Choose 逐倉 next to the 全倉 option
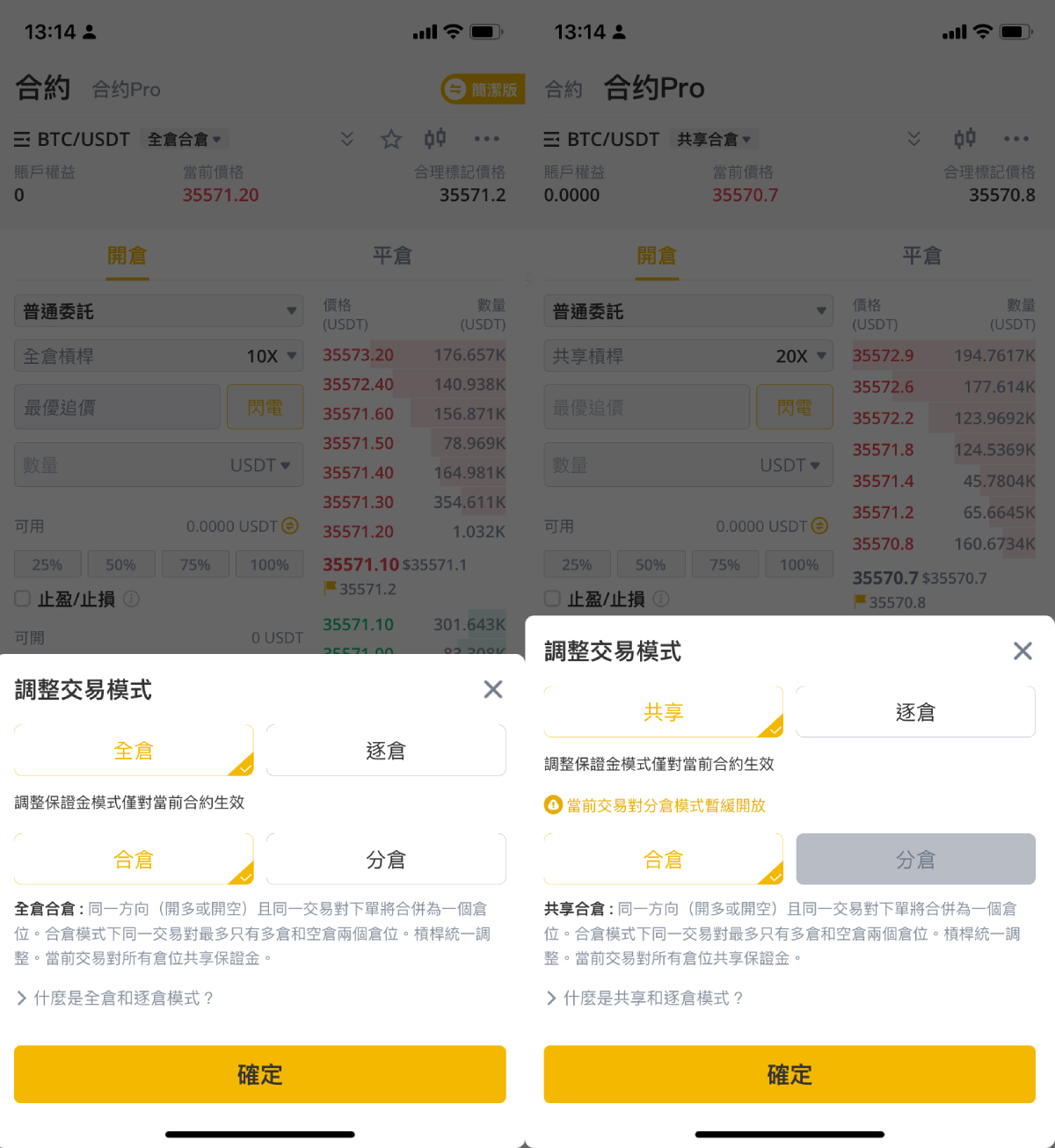Screen dimensions: 1055x1148 (x=386, y=751)
